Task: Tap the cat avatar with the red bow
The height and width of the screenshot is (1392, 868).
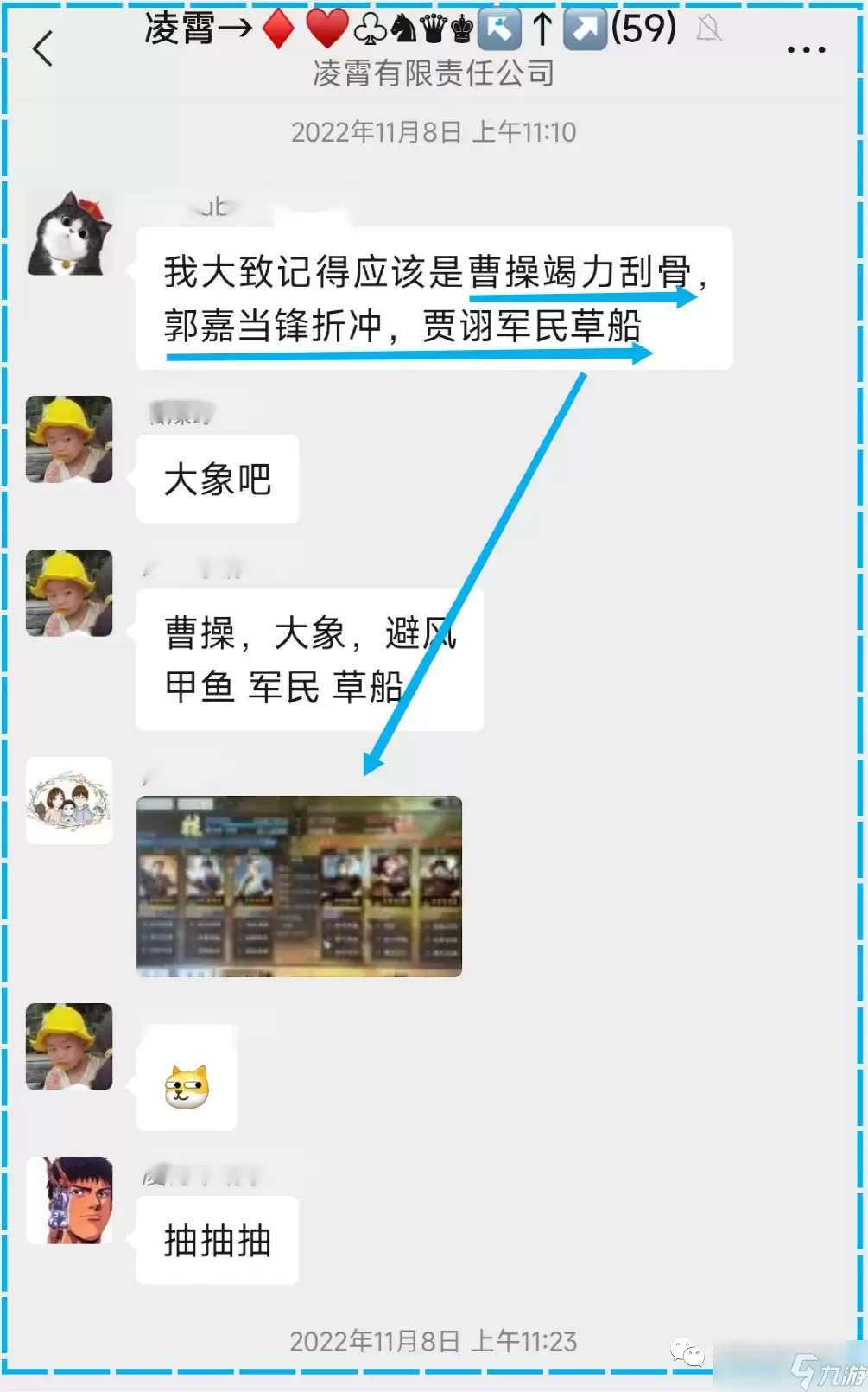Action: [x=69, y=233]
